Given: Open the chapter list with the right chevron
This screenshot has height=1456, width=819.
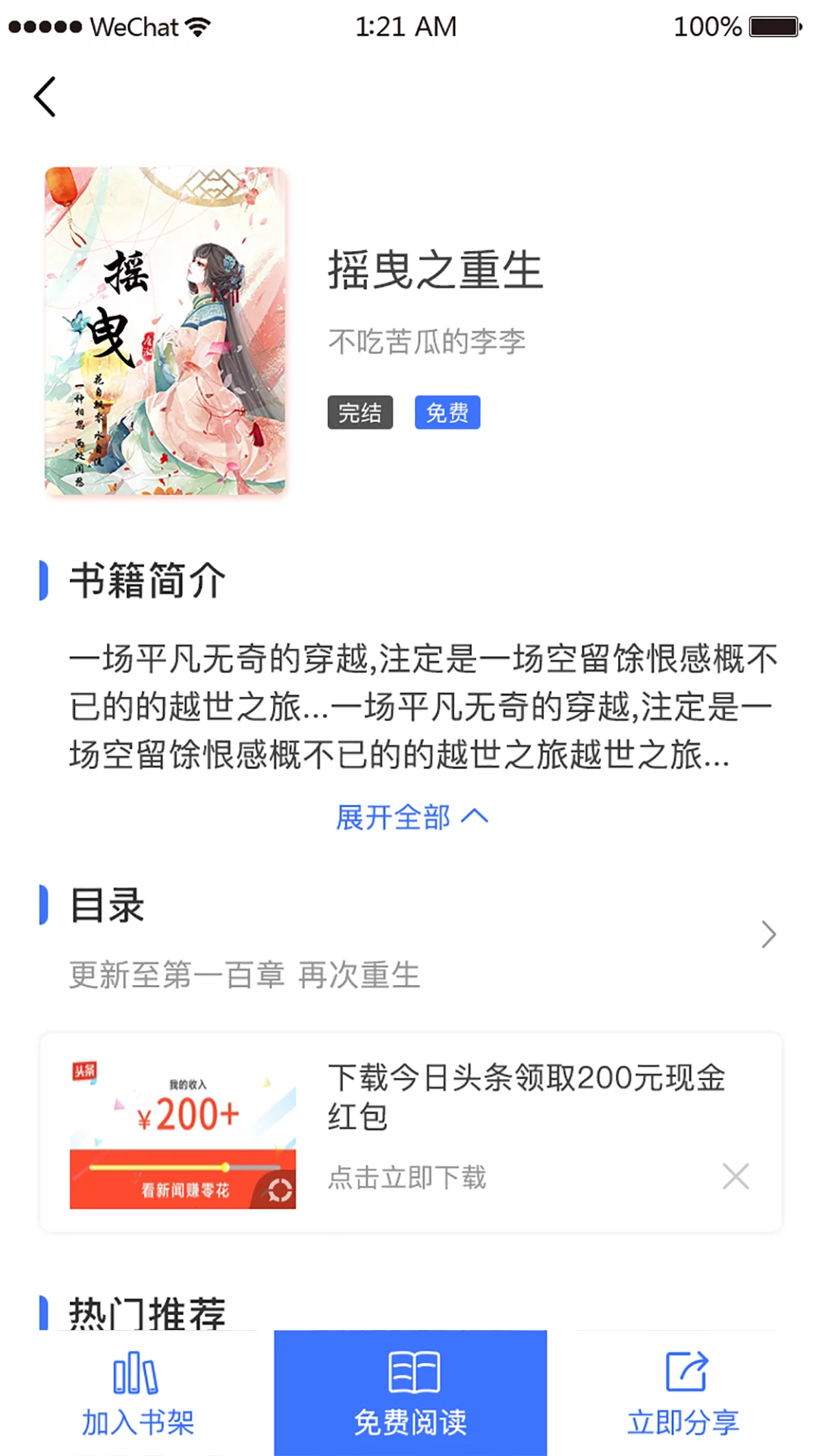Looking at the screenshot, I should 768,935.
